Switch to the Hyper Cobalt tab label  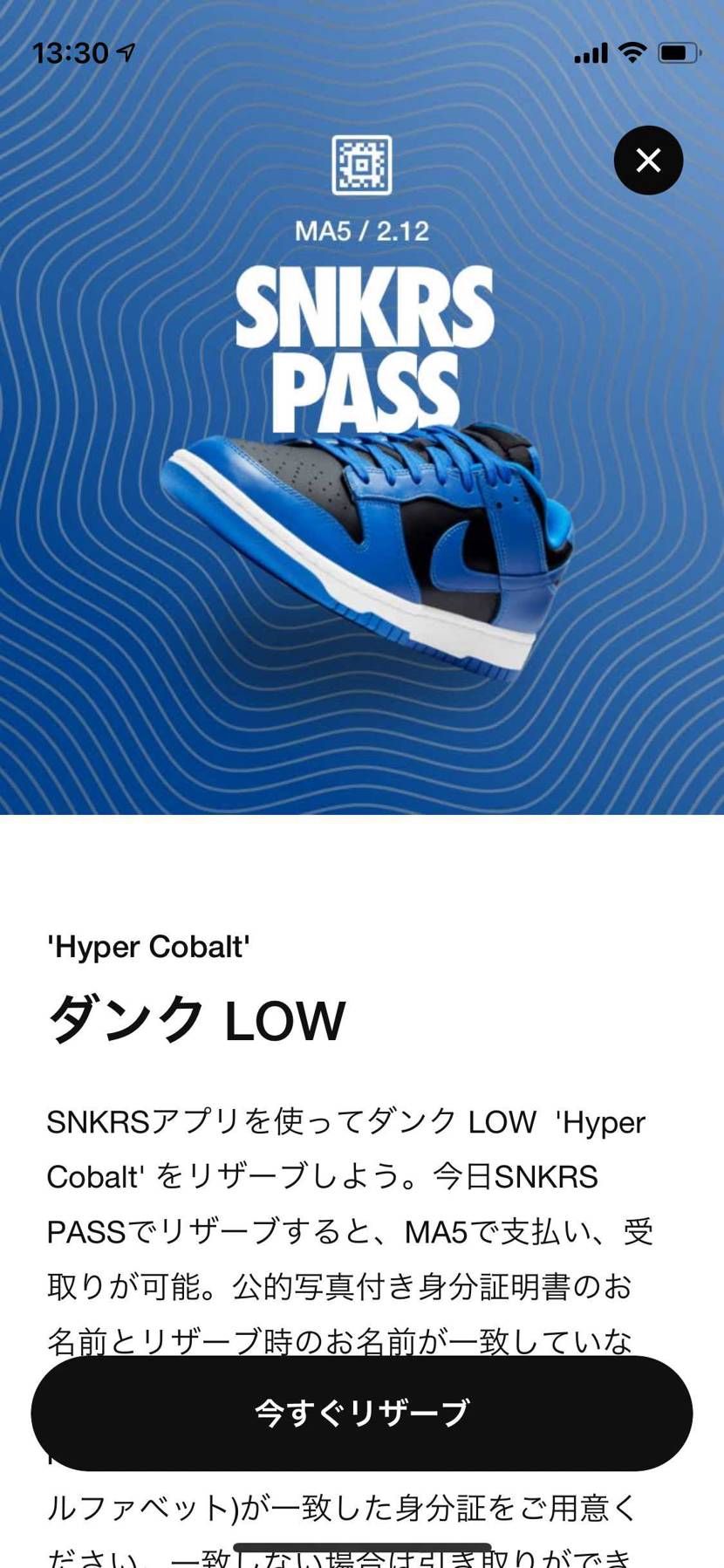[150, 947]
